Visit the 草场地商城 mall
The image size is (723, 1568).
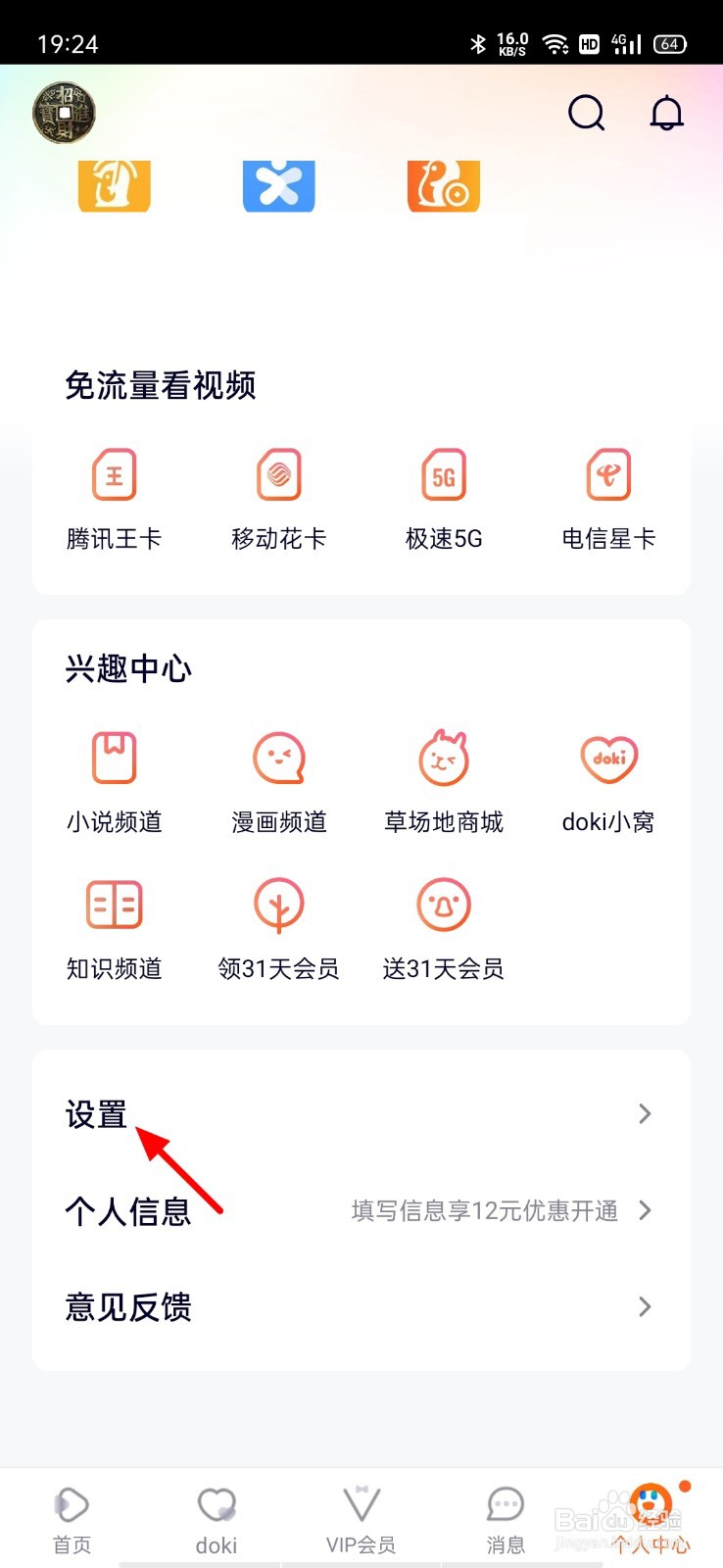point(443,779)
